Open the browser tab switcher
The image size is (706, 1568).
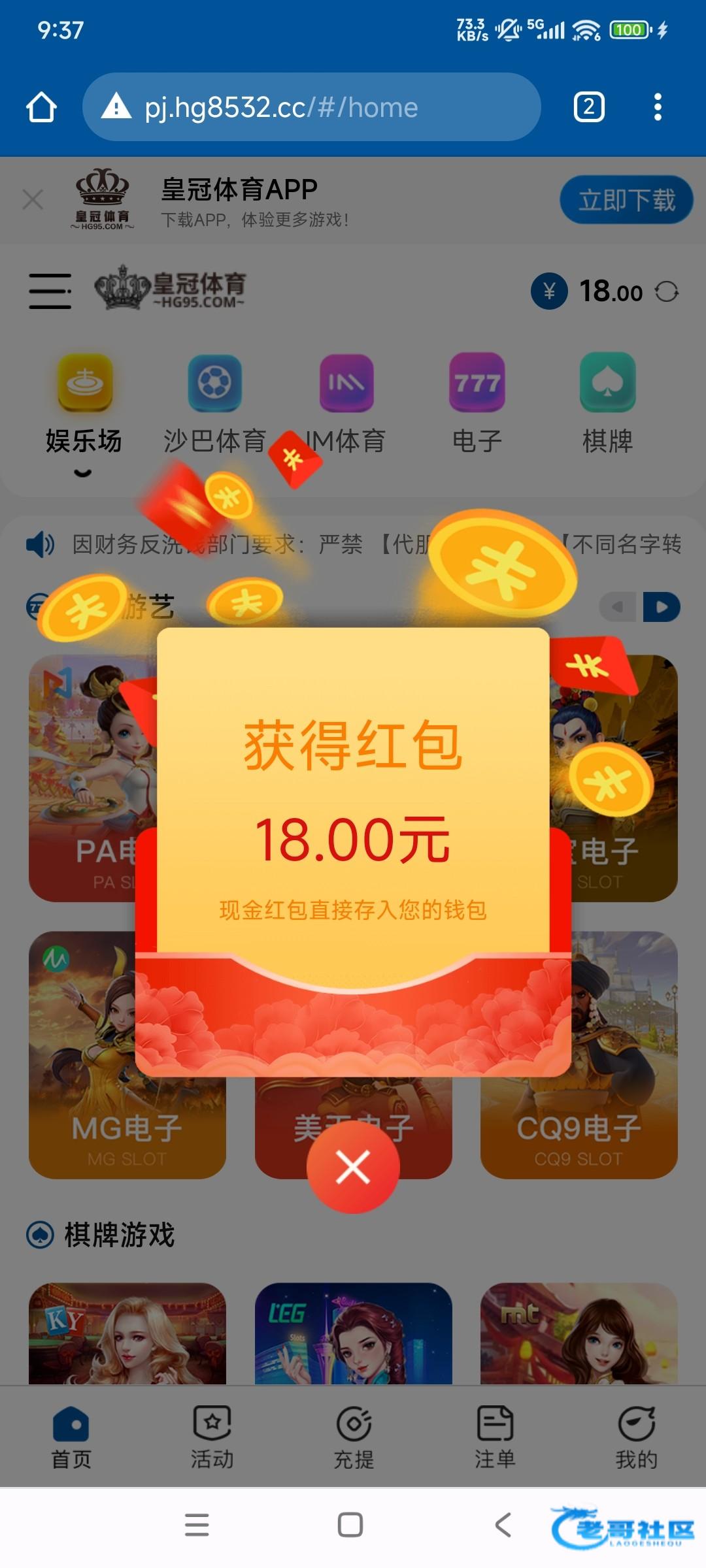tap(588, 107)
